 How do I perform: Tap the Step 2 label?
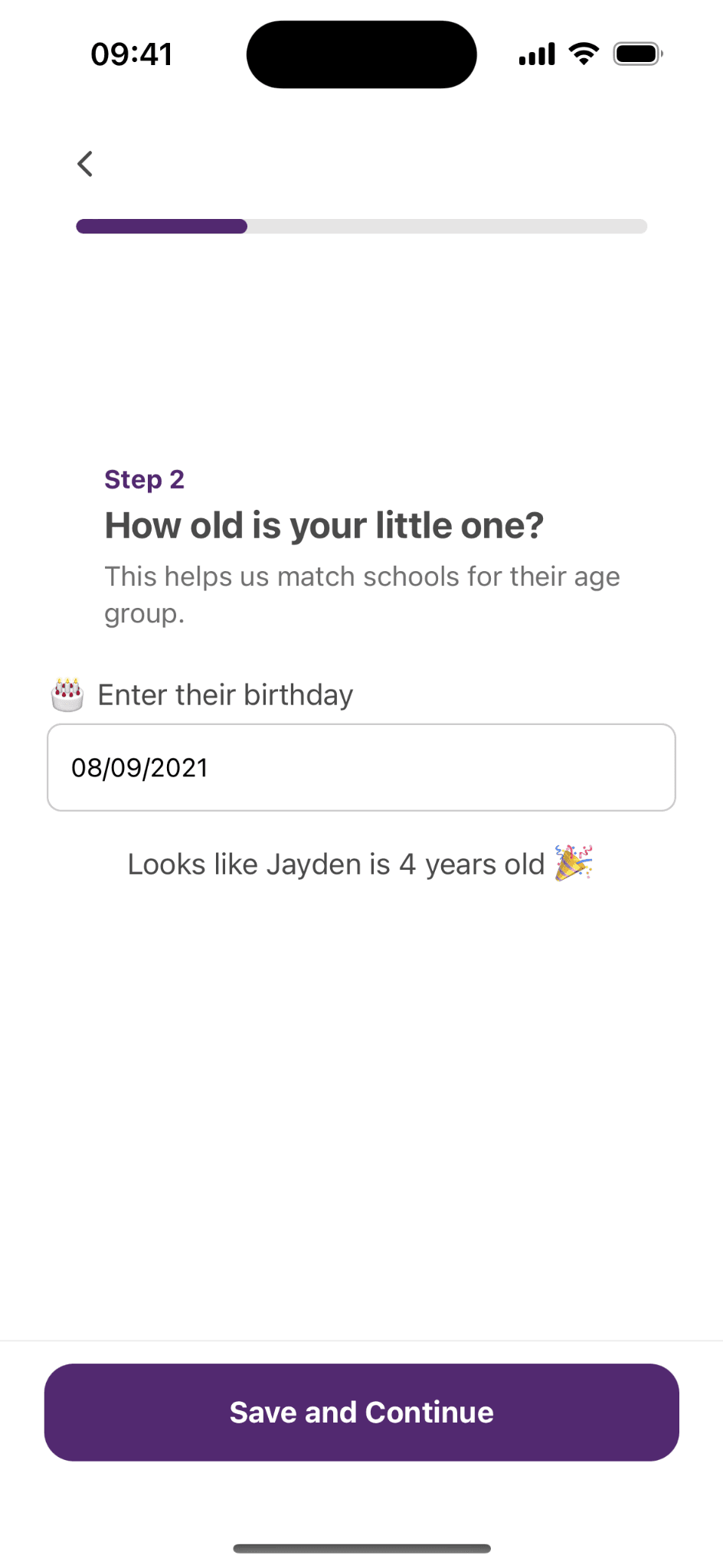coord(145,479)
